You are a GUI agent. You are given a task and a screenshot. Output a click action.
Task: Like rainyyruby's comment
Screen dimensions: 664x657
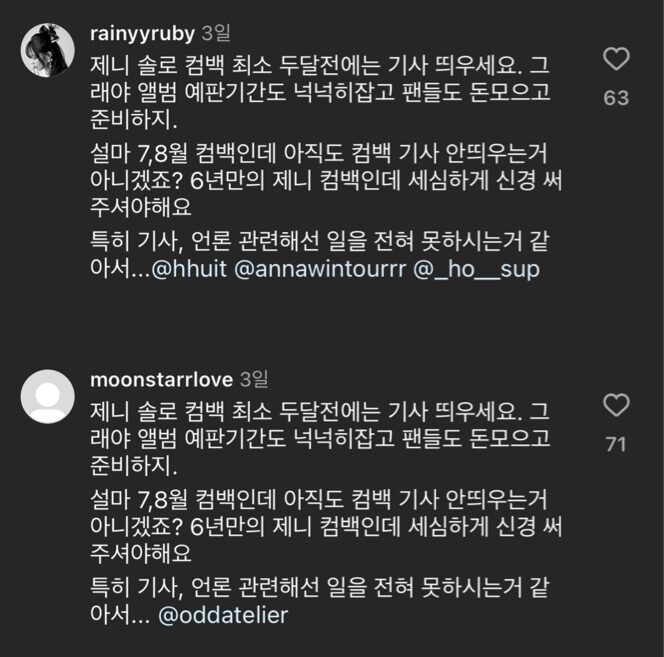point(617,59)
